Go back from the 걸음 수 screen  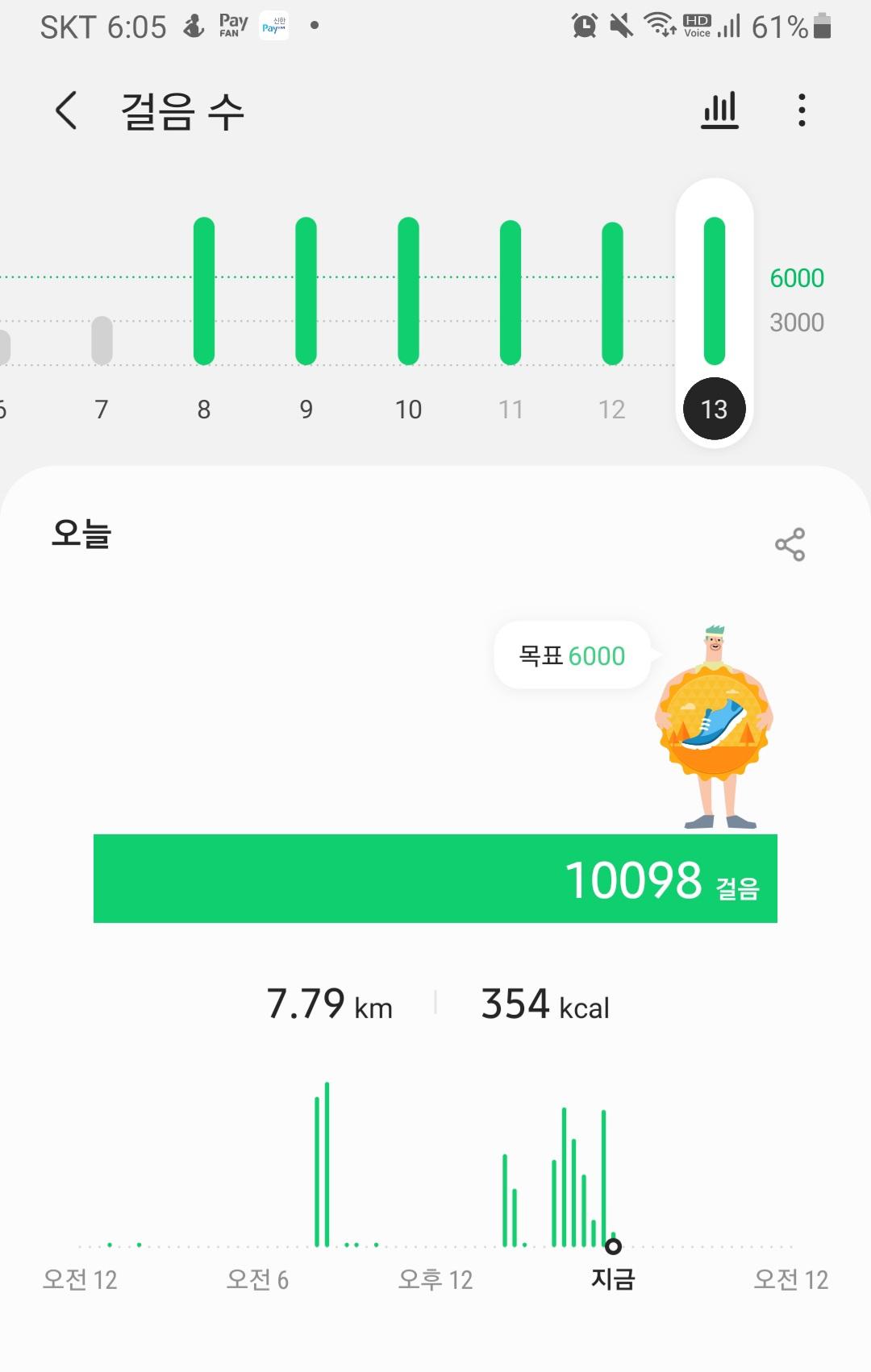66,110
